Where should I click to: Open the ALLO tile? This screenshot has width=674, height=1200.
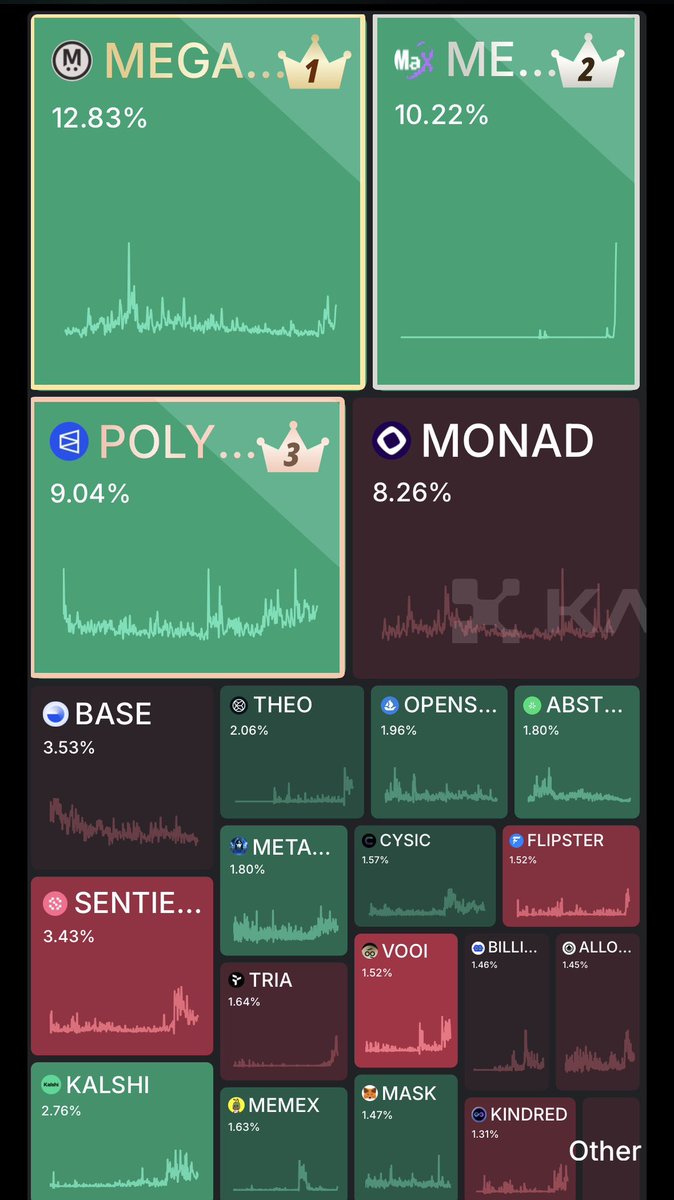pos(597,1010)
